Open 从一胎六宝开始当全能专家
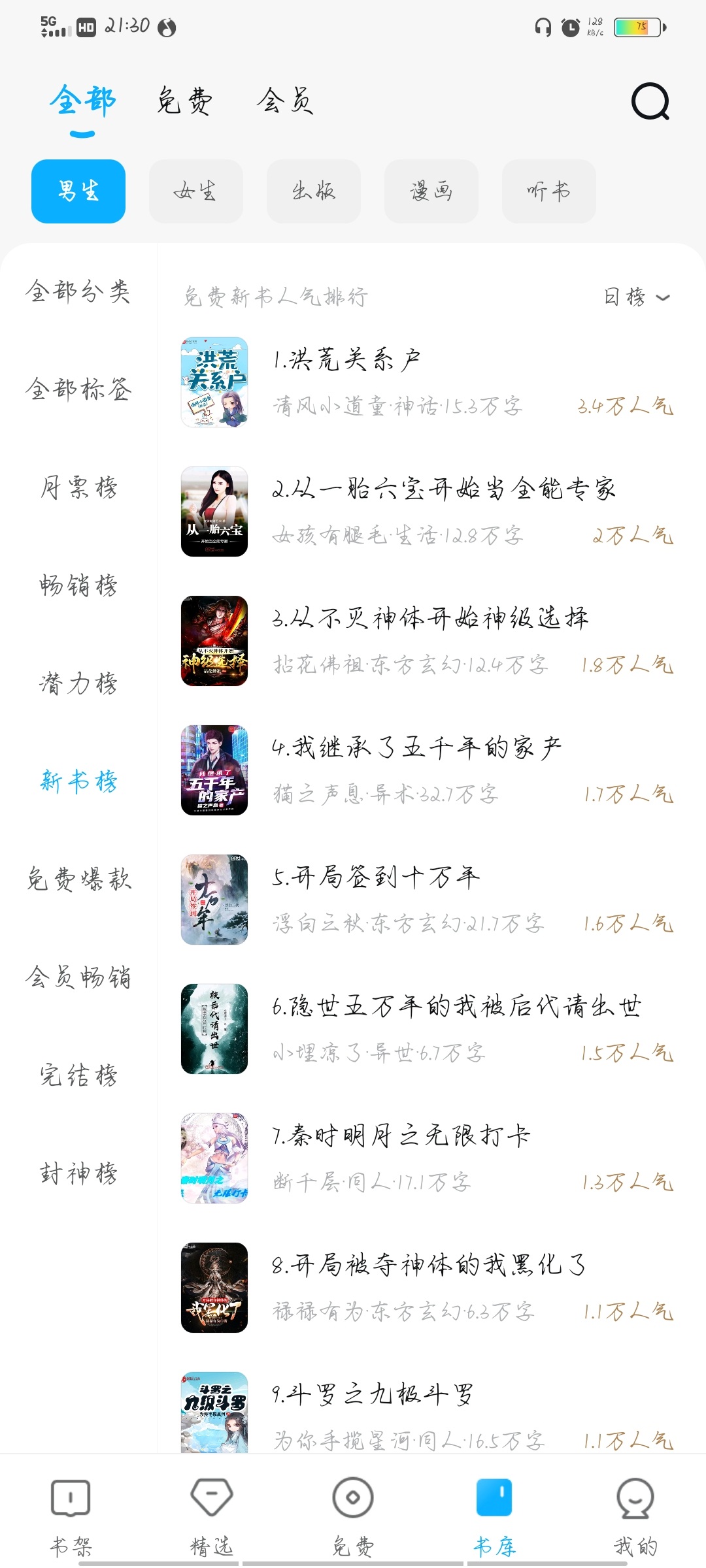The height and width of the screenshot is (1568, 706). (x=443, y=489)
